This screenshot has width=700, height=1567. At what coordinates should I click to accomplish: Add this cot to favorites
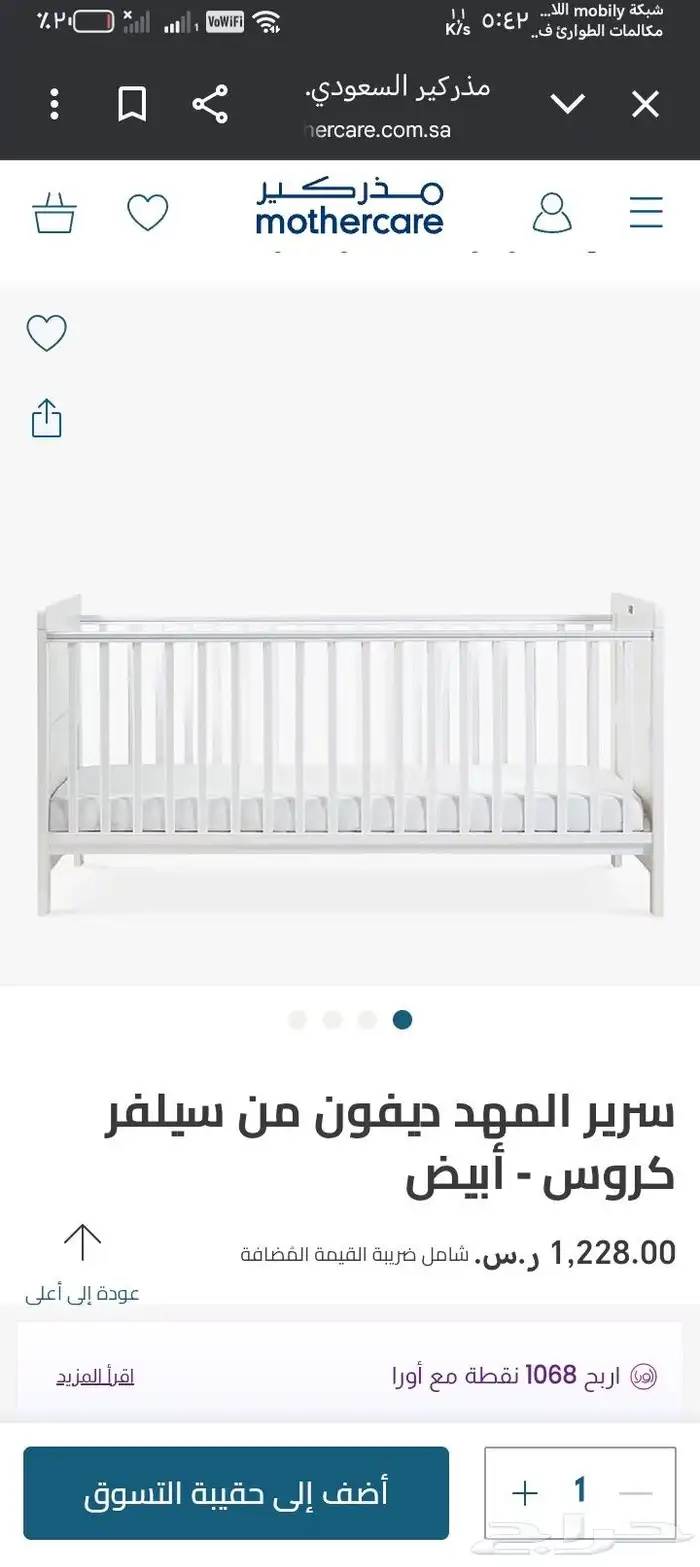[x=46, y=333]
